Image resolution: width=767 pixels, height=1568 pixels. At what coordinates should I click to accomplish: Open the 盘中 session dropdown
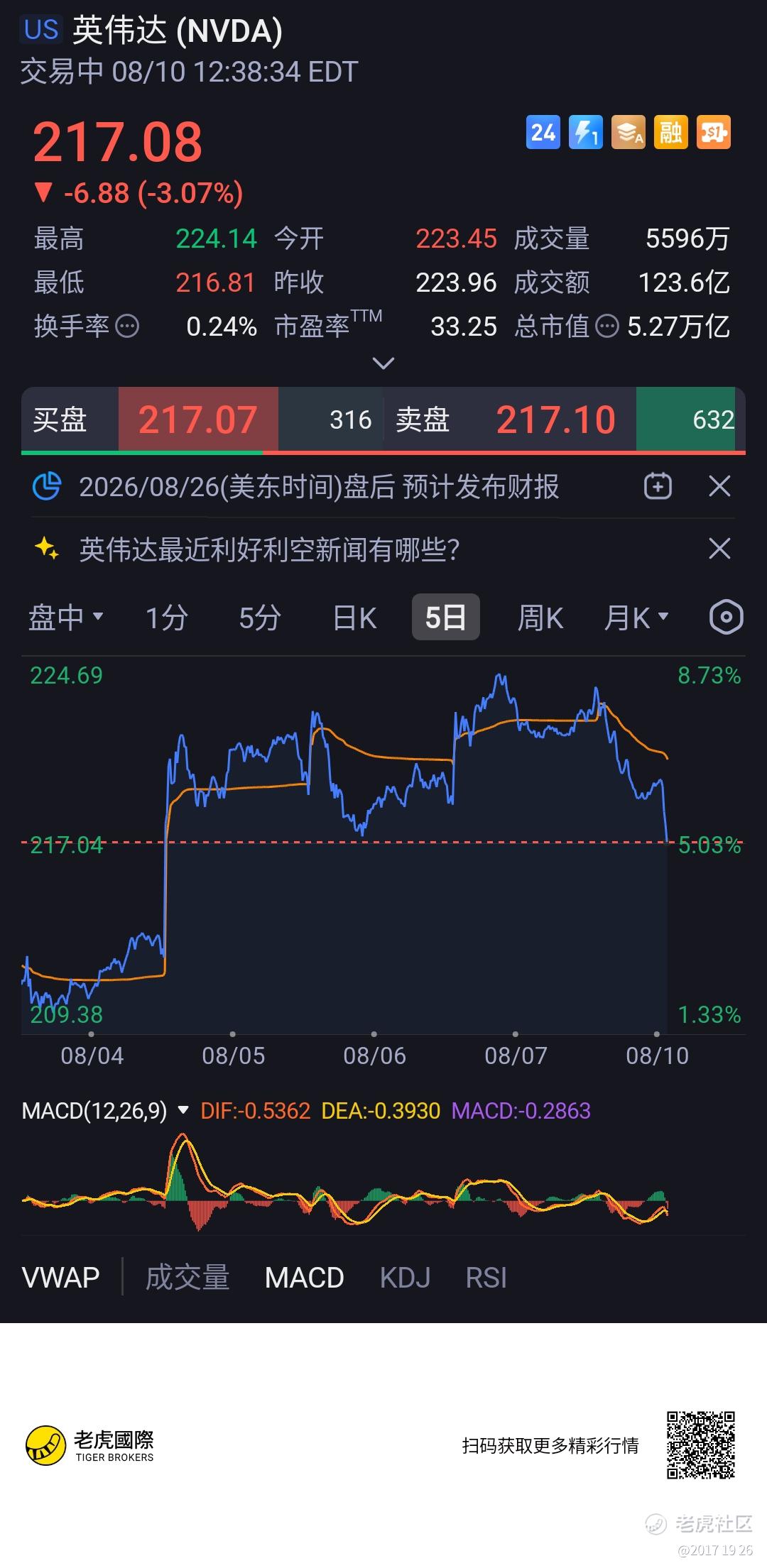66,618
